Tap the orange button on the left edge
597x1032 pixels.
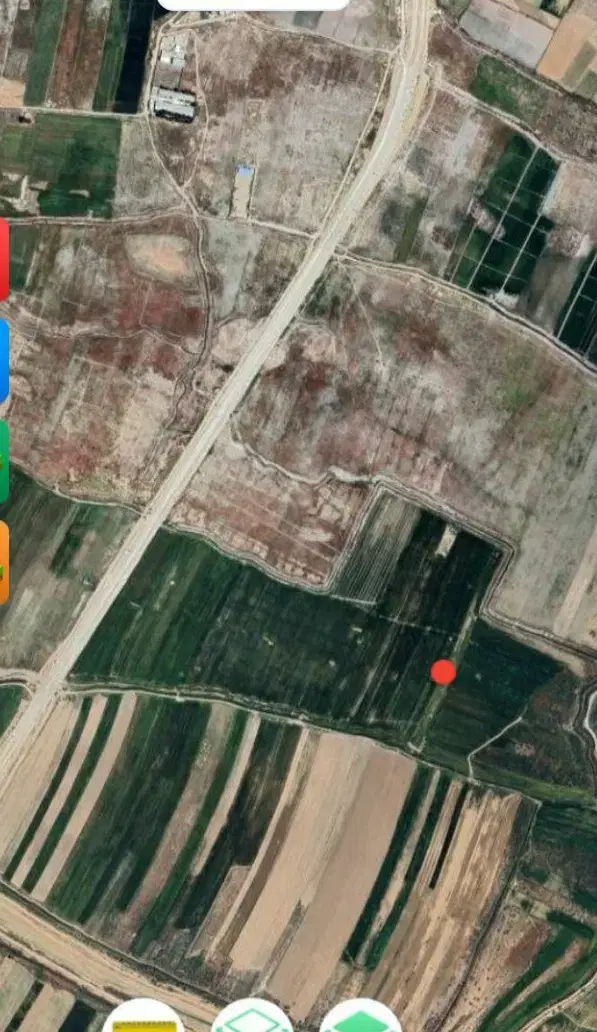pos(4,563)
